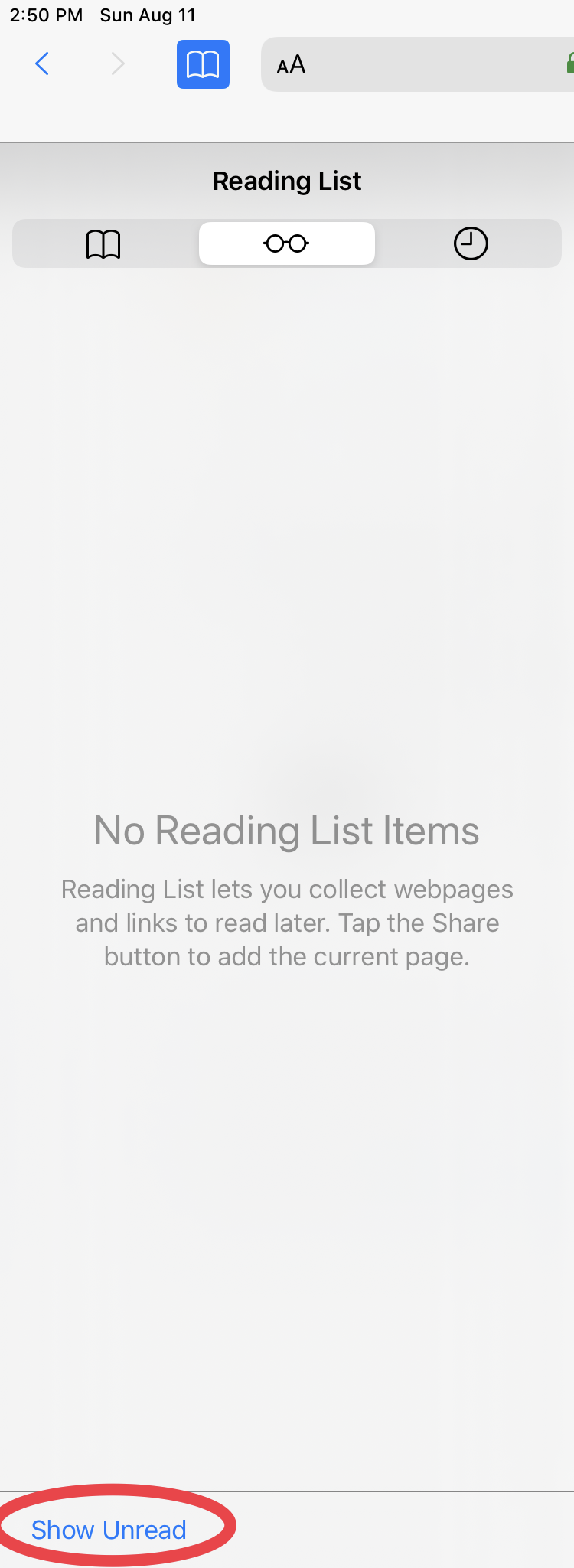Viewport: 574px width, 1568px height.
Task: Switch to the History clock tab
Action: click(470, 244)
